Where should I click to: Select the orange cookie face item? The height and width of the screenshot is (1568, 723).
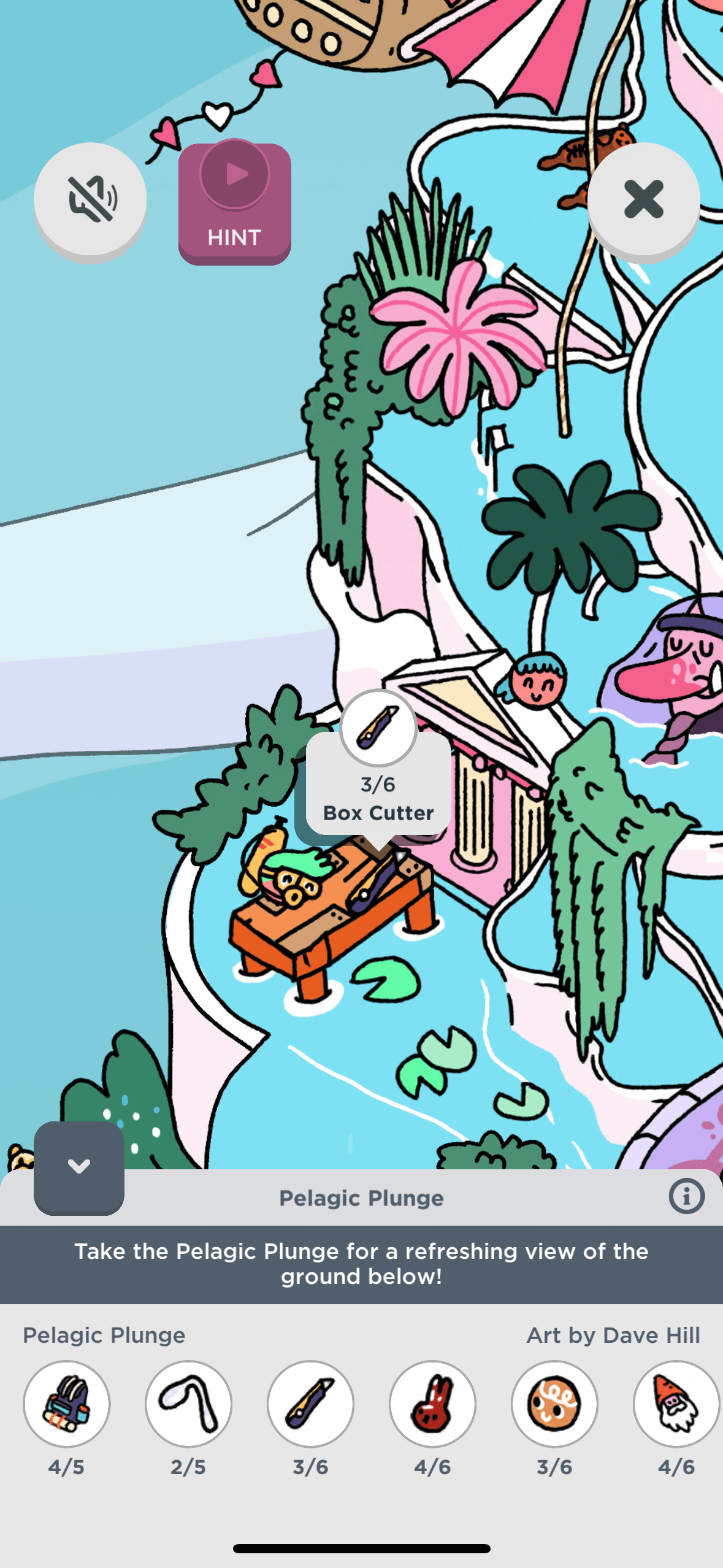coord(554,1404)
